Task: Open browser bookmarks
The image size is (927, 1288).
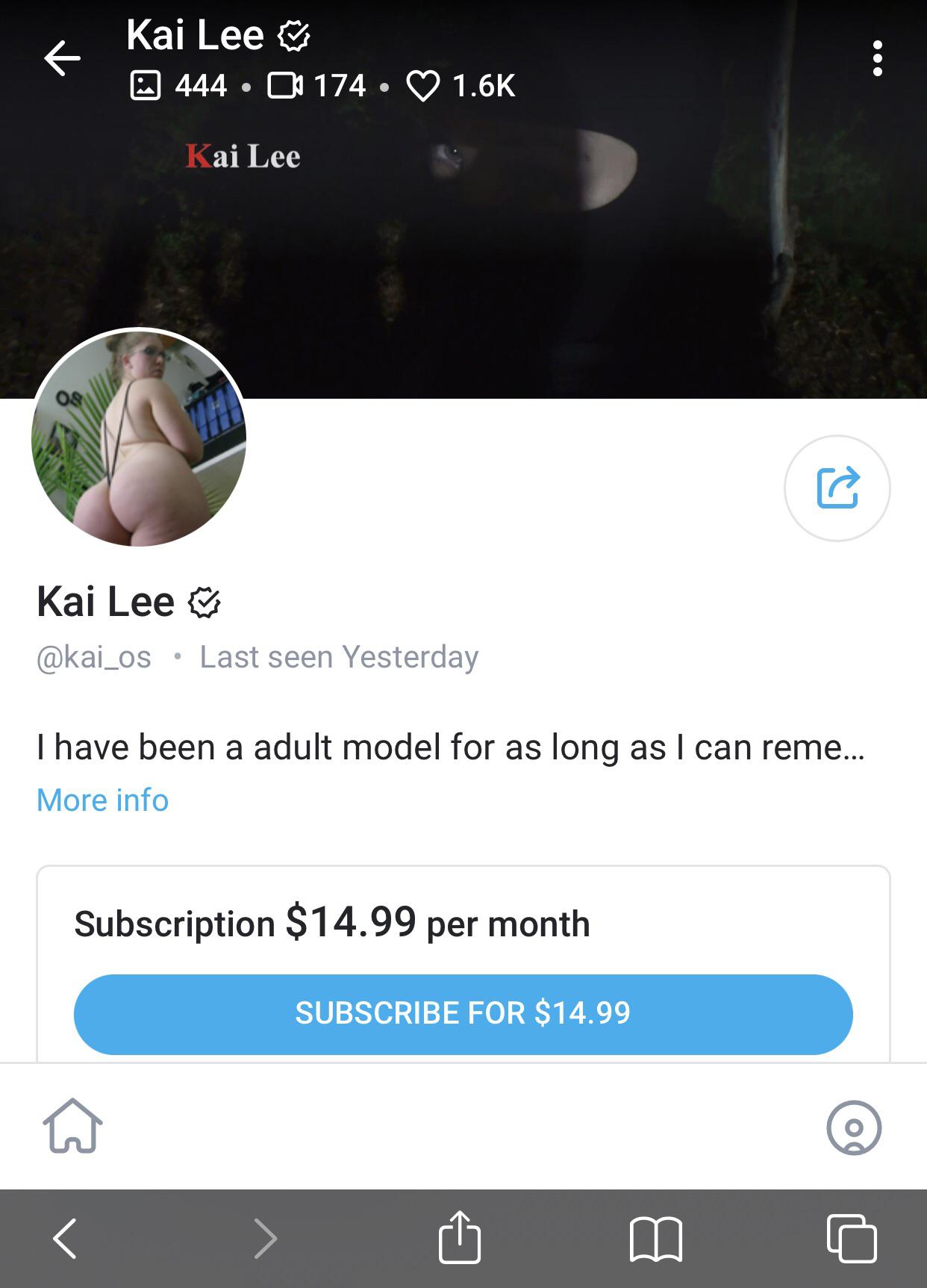Action: point(655,1239)
